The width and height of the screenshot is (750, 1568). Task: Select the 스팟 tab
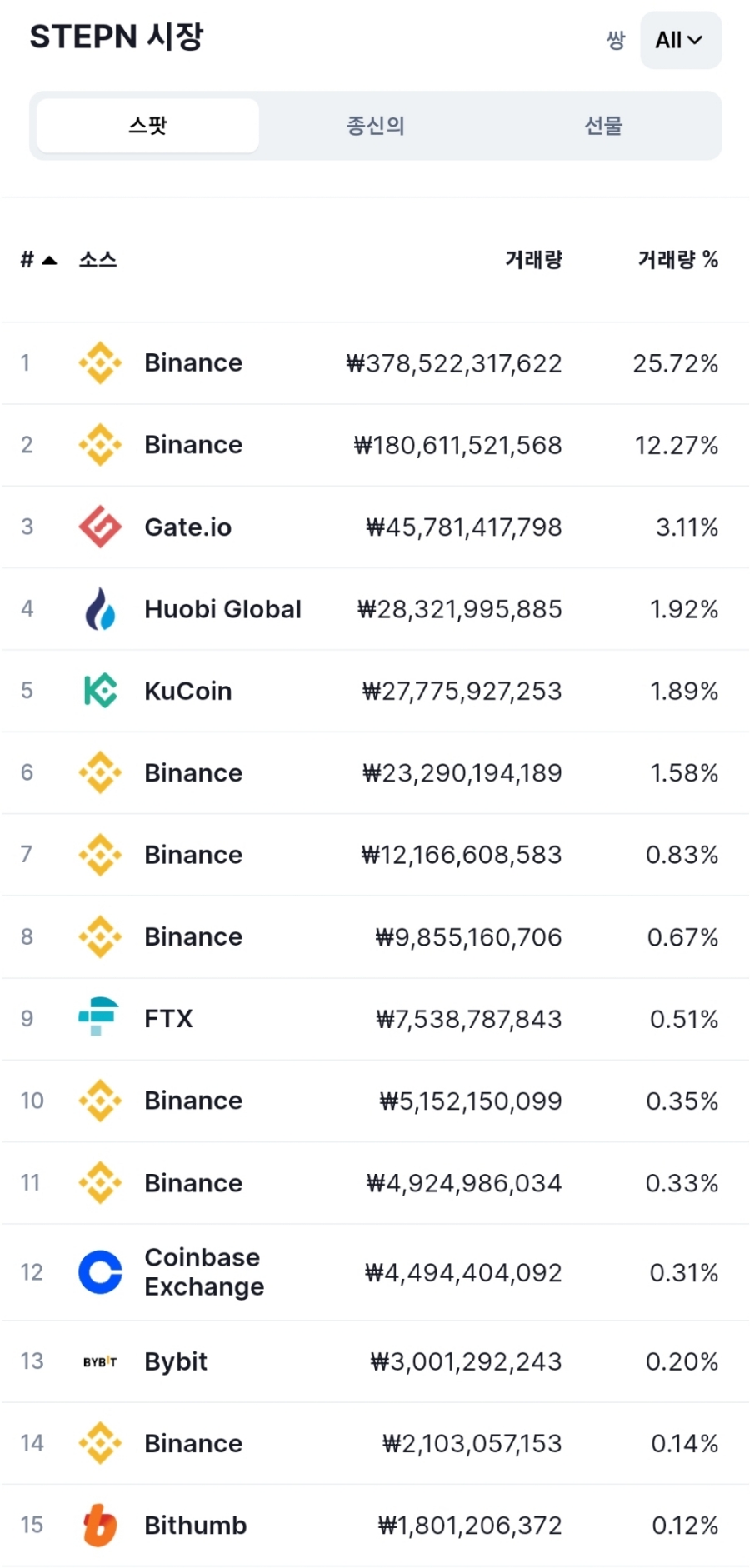click(x=148, y=126)
